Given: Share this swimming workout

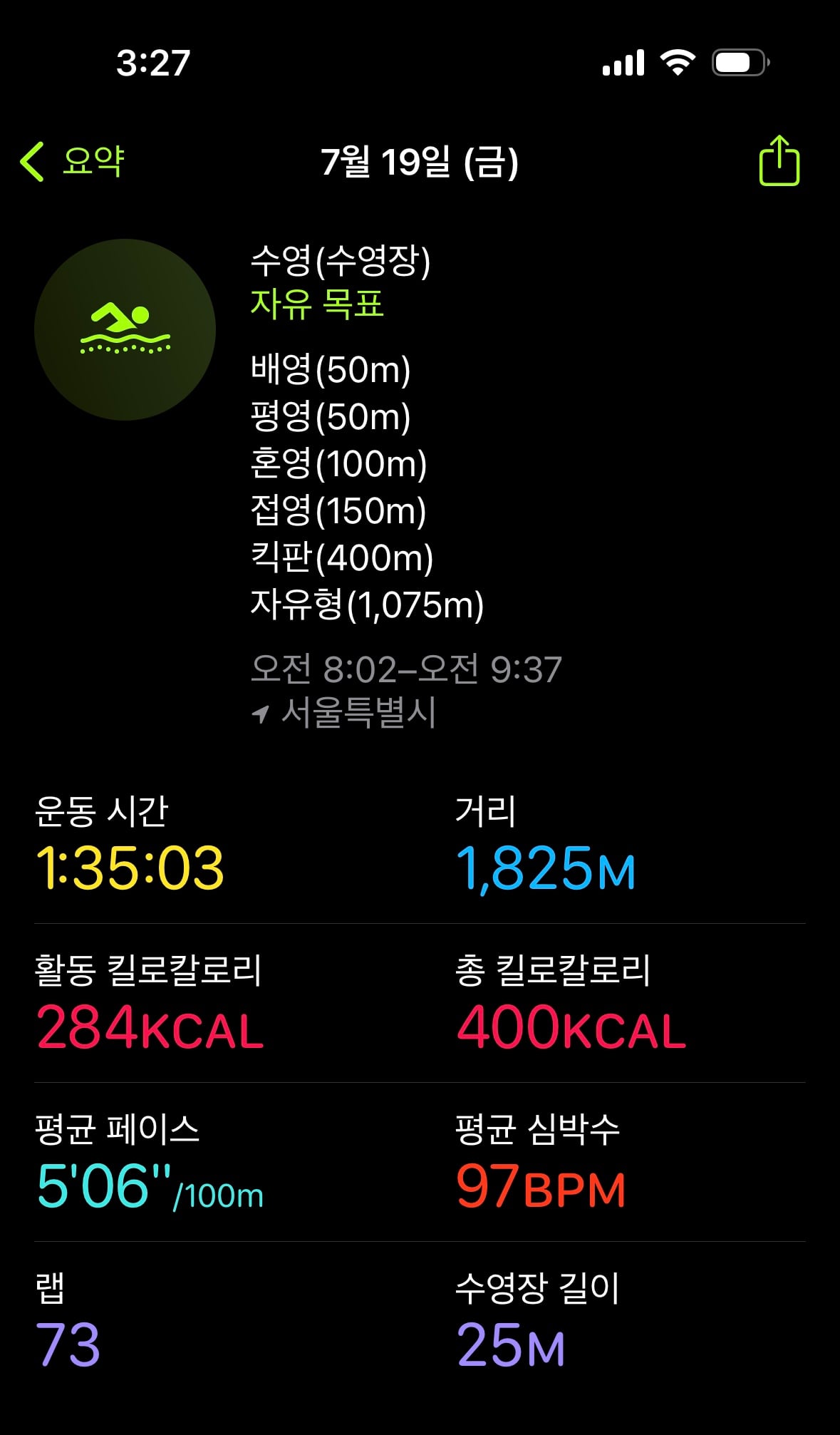Looking at the screenshot, I should pos(779,160).
